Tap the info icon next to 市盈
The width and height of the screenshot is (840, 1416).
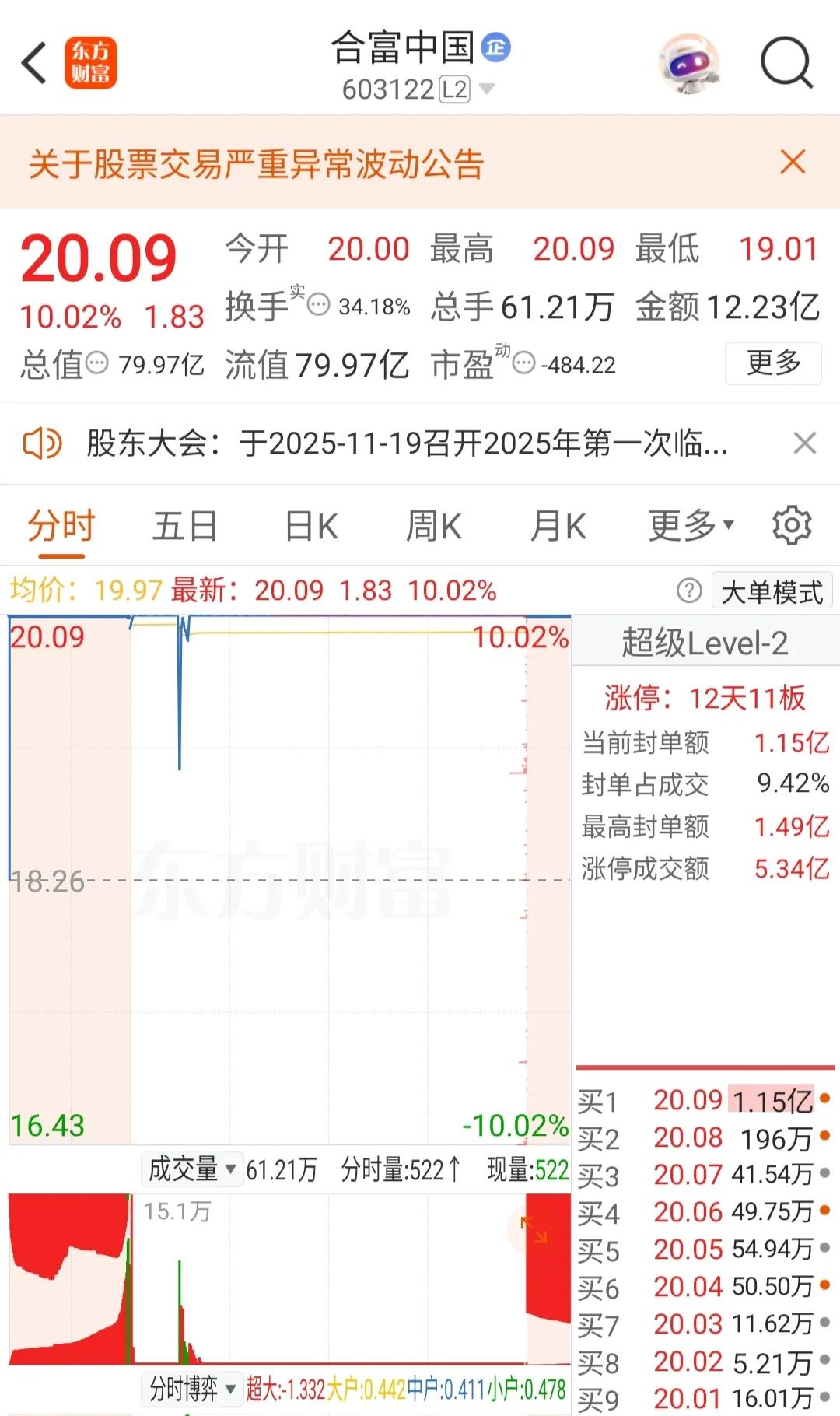(526, 363)
